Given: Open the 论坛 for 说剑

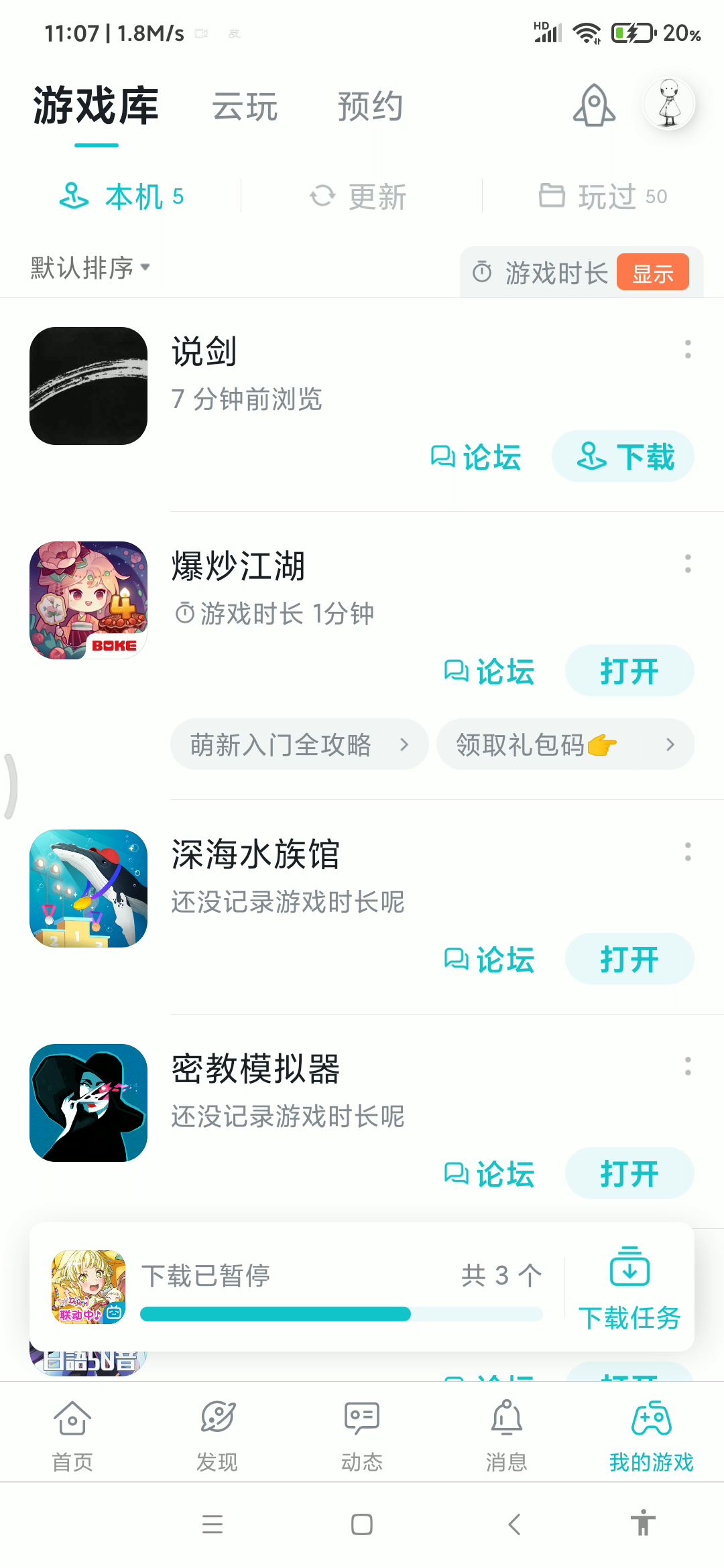Looking at the screenshot, I should tap(475, 457).
